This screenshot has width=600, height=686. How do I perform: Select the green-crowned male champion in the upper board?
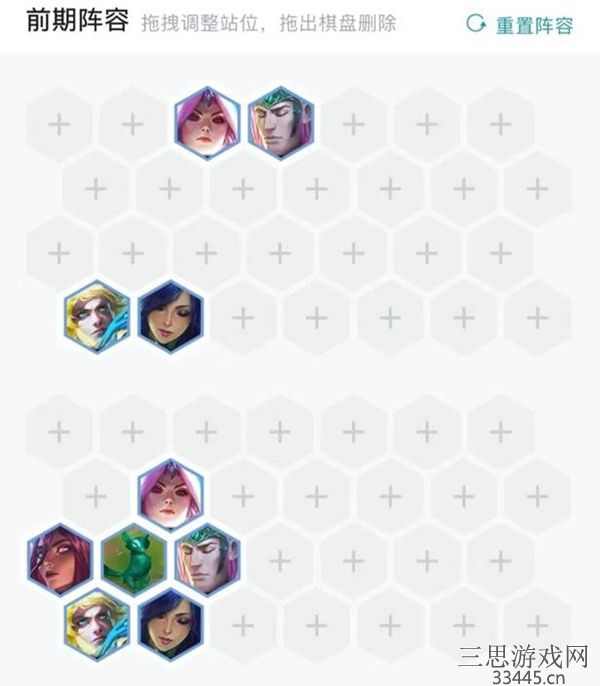coord(280,124)
